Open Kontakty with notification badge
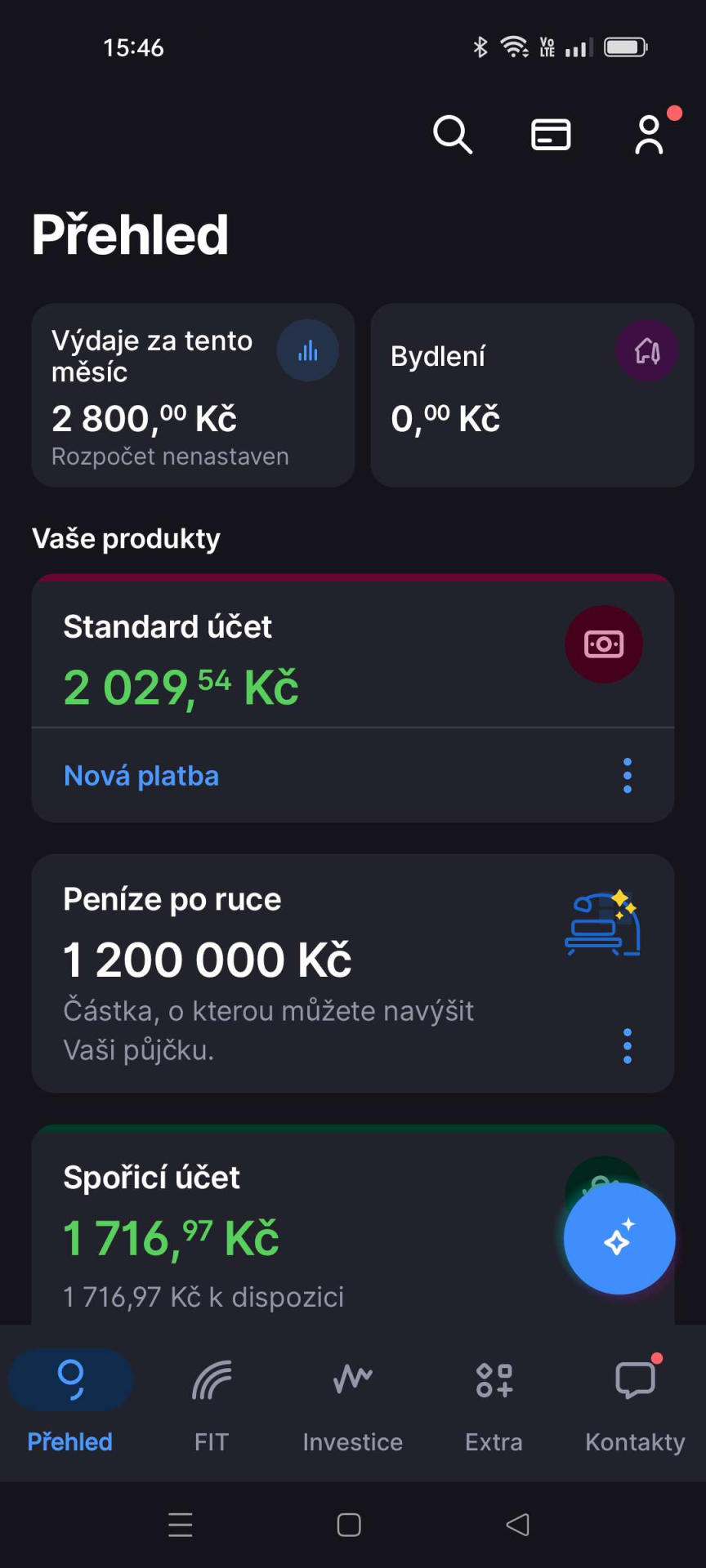The width and height of the screenshot is (706, 1568). tap(635, 1401)
